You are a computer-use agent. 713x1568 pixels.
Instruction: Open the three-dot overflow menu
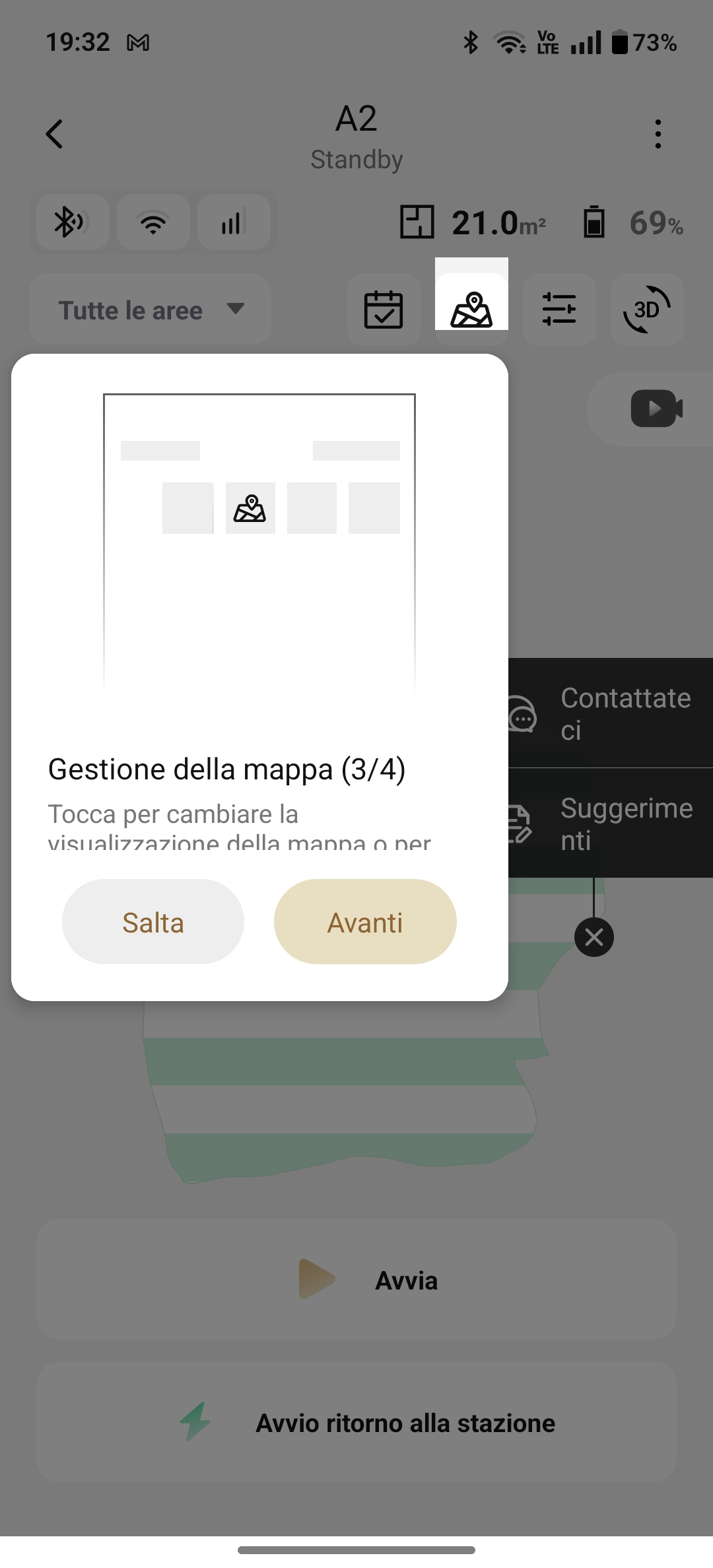pyautogui.click(x=658, y=134)
